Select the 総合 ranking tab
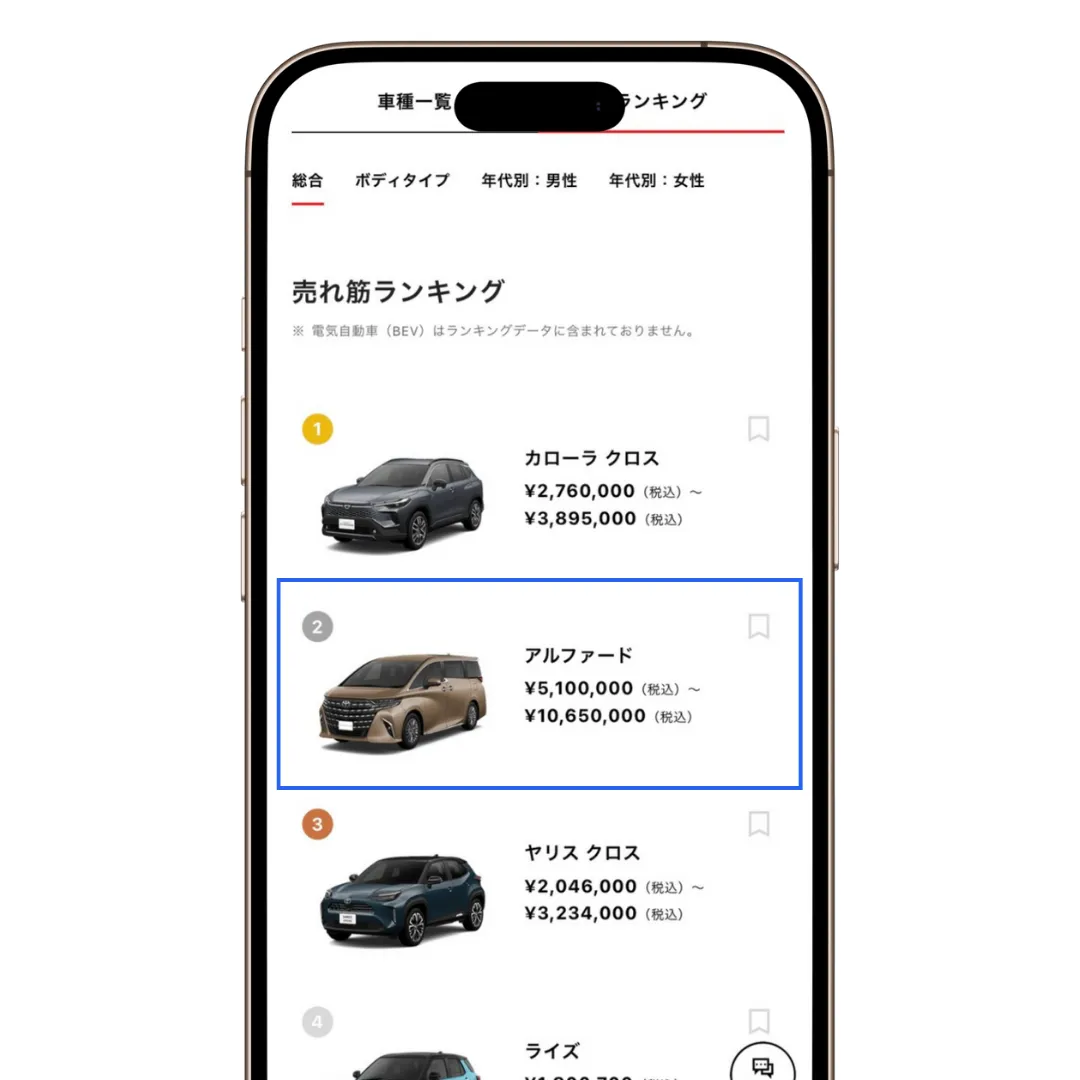Viewport: 1080px width, 1080px height. tap(307, 181)
